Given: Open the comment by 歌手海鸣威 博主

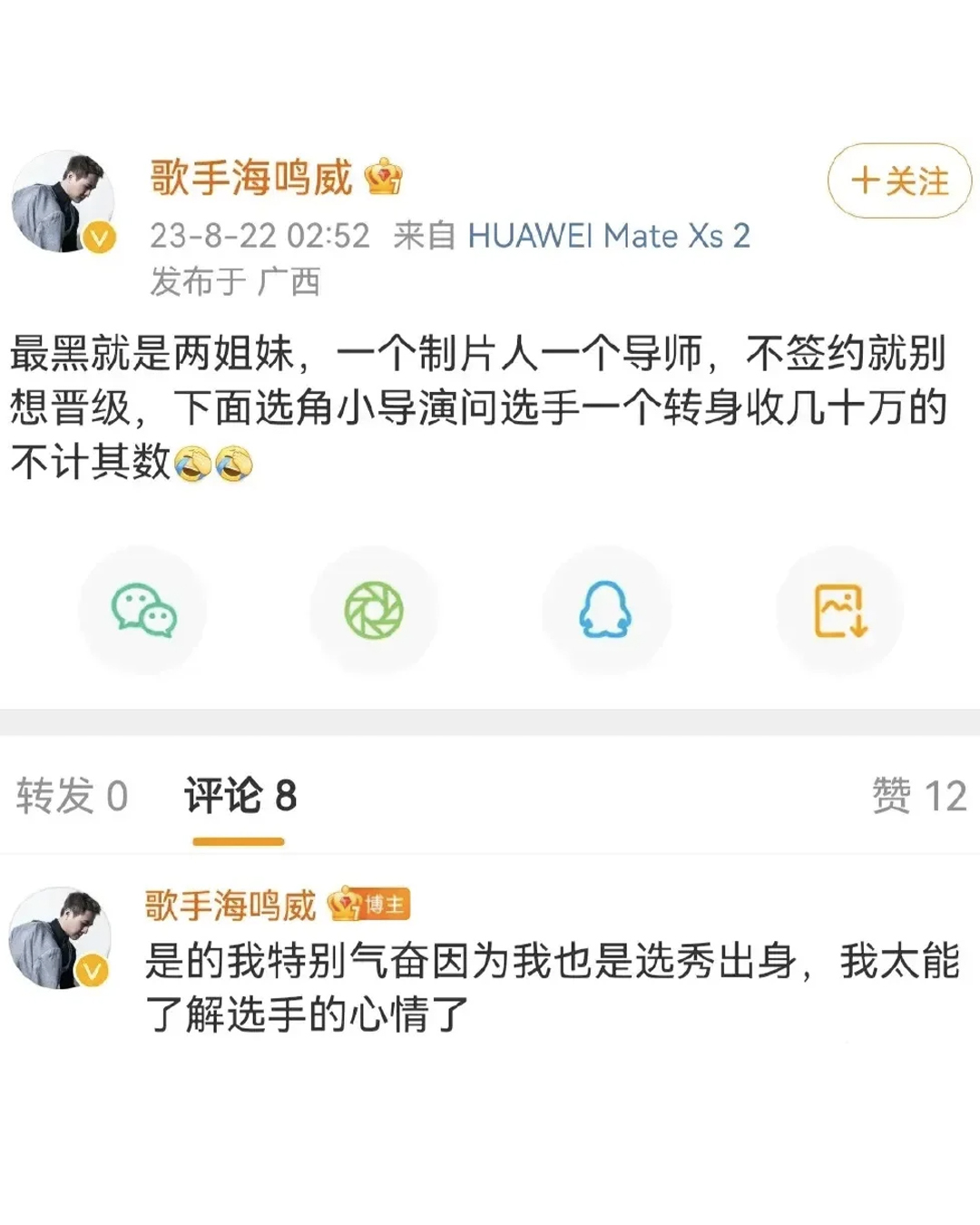Looking at the screenshot, I should click(x=550, y=987).
